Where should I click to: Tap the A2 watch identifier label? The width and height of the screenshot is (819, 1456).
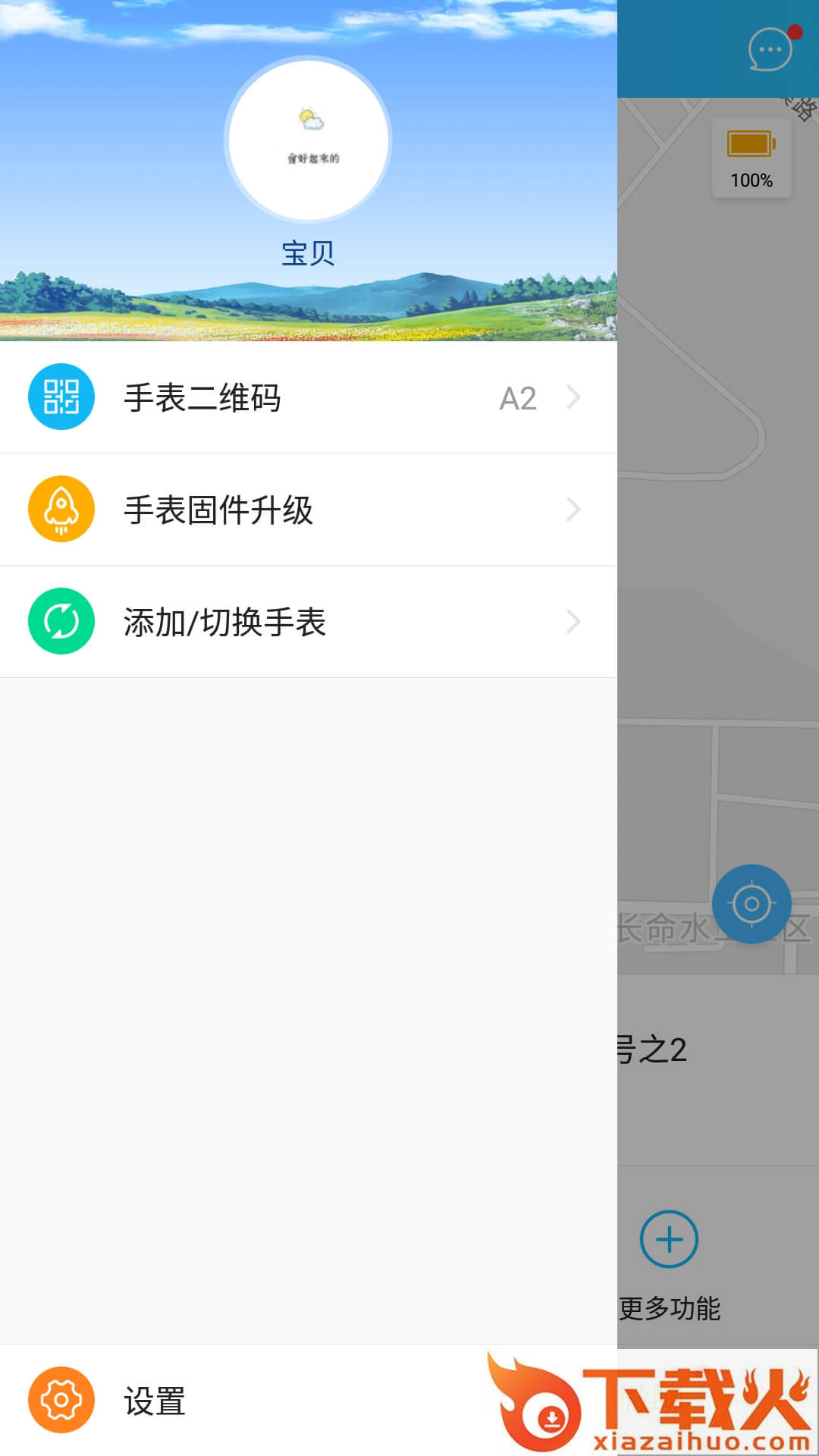tap(516, 397)
